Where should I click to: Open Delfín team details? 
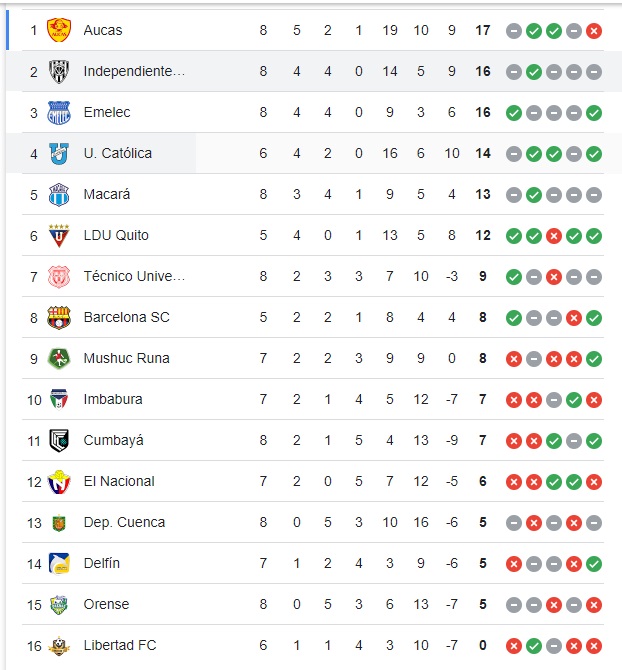point(102,563)
